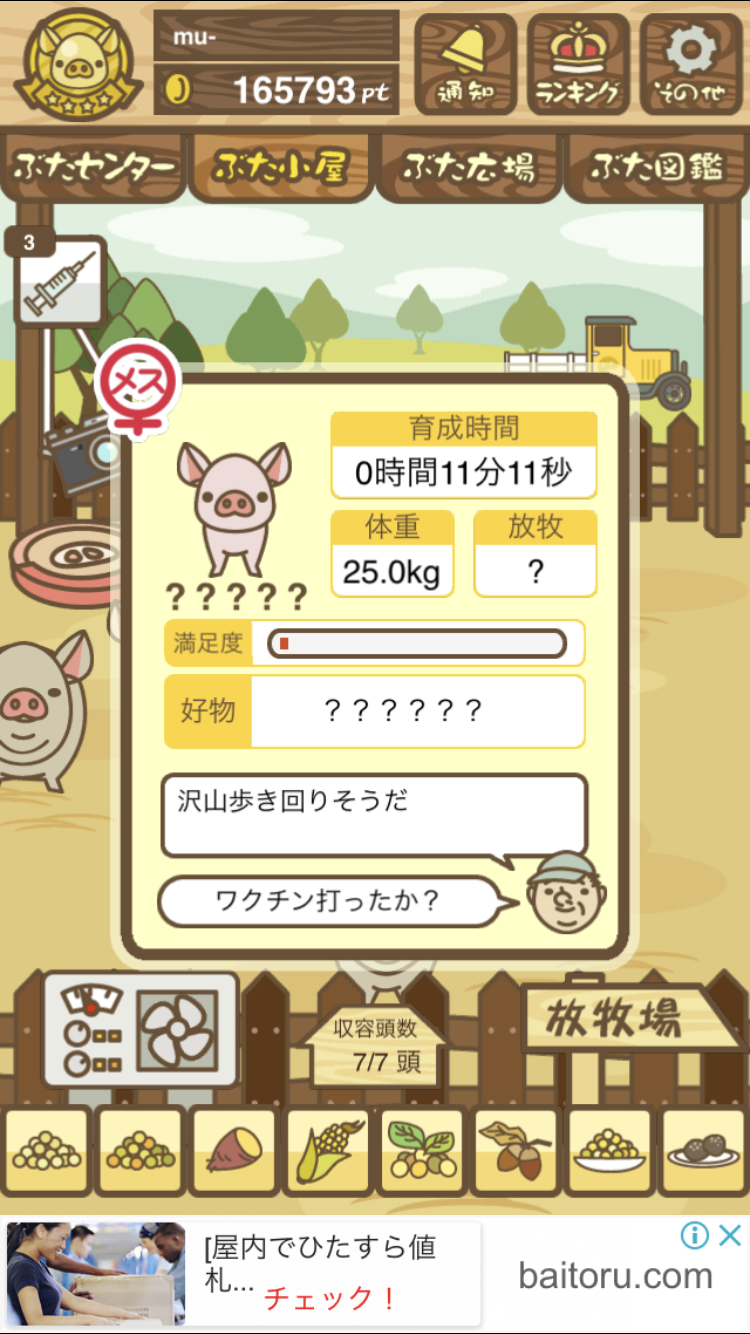Open the 通知 notifications bell

pos(465,64)
